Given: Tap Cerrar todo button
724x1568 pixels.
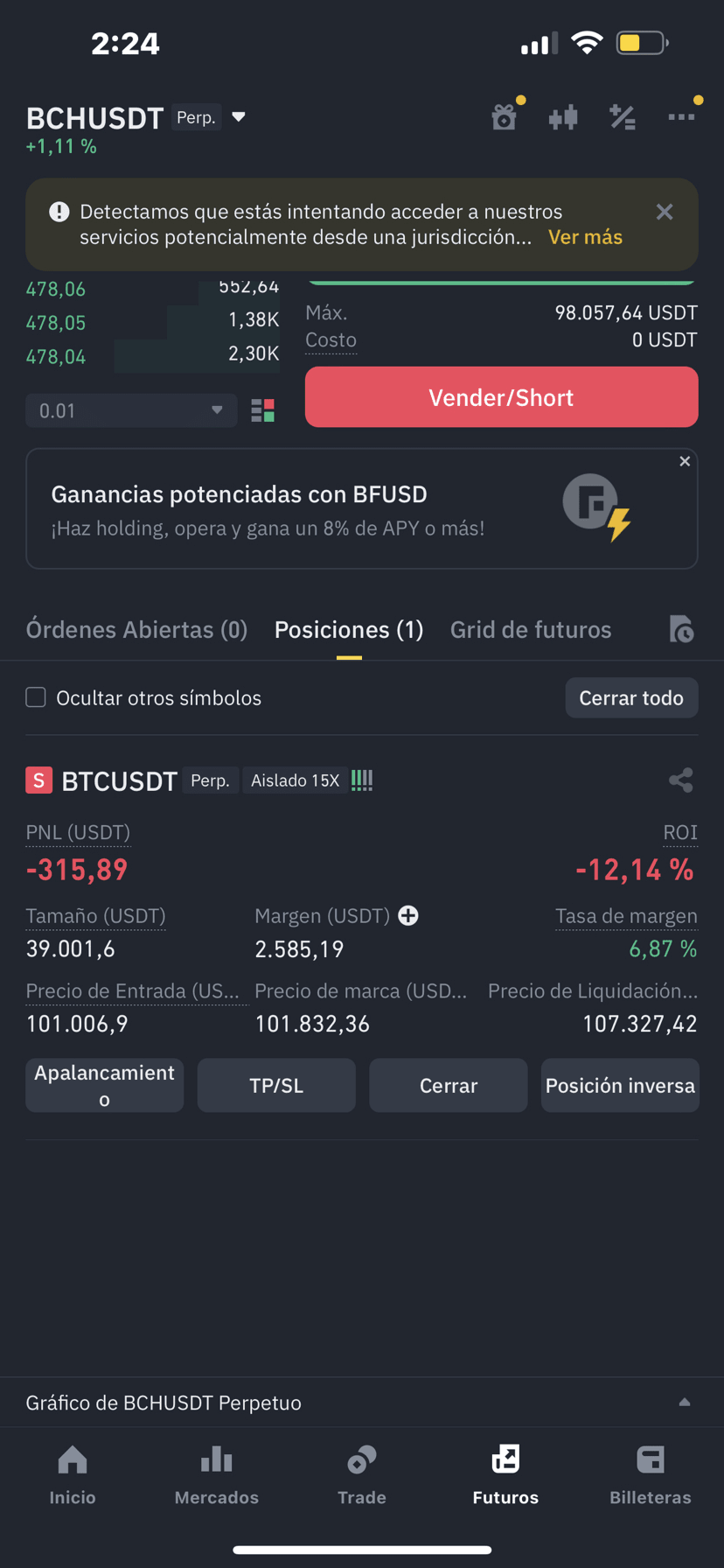Looking at the screenshot, I should (631, 698).
